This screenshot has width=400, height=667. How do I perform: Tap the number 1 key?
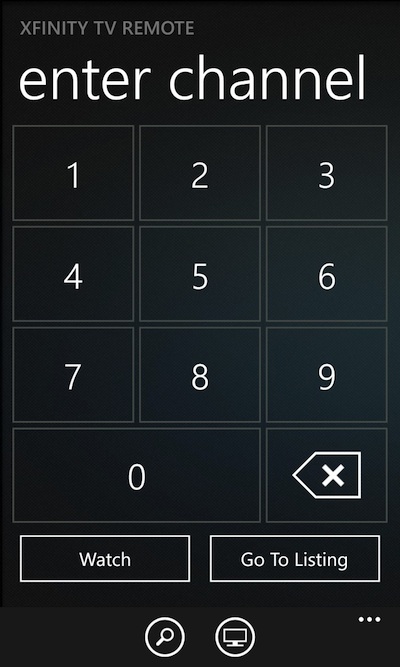point(73,173)
